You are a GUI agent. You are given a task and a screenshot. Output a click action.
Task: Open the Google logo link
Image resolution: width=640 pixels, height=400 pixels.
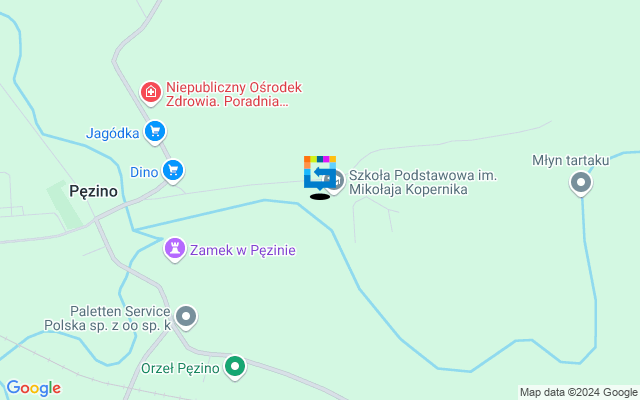coord(33,388)
